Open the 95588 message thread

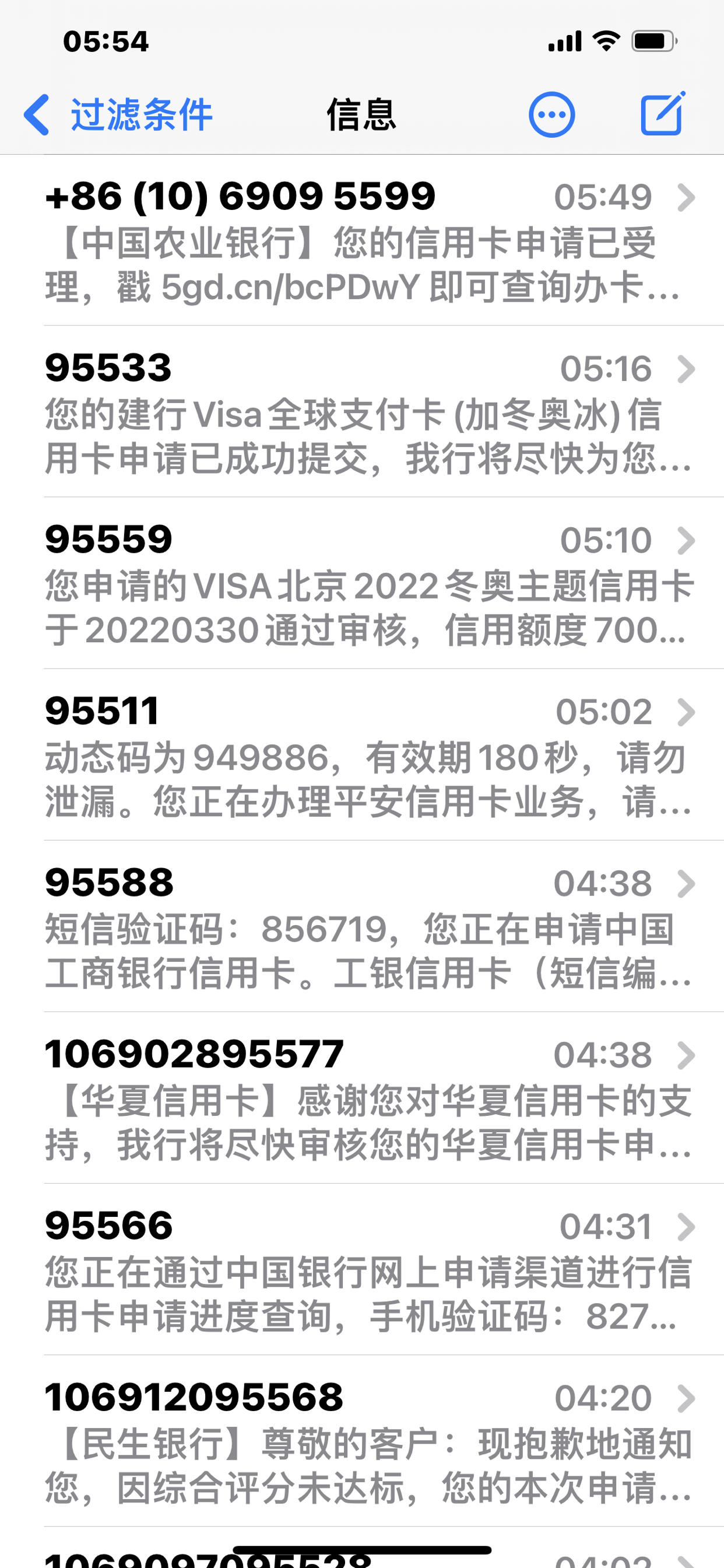(x=362, y=927)
